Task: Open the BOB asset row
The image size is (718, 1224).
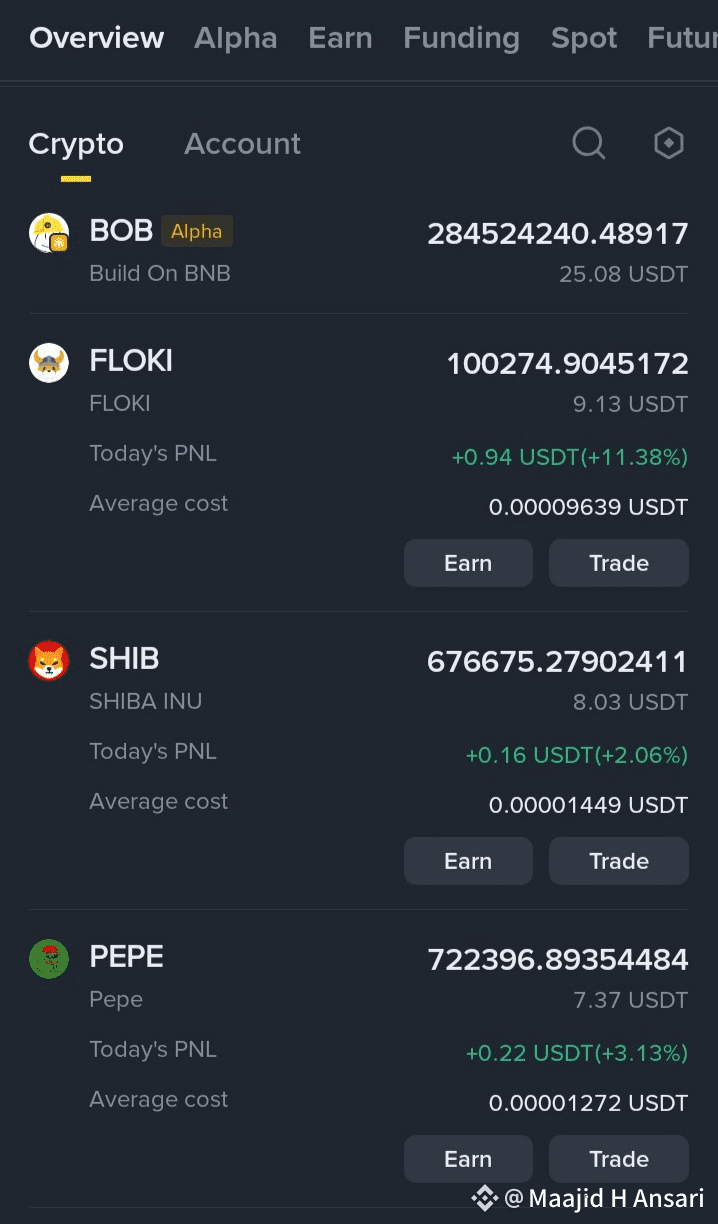Action: click(x=358, y=250)
